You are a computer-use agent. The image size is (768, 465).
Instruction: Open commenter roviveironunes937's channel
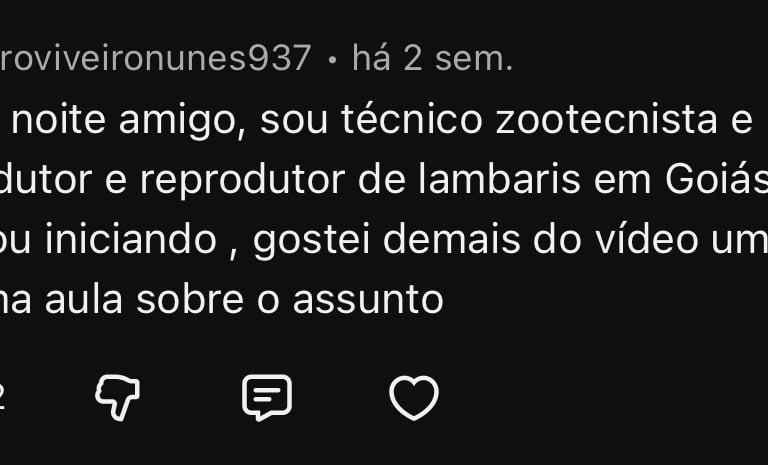(x=156, y=58)
